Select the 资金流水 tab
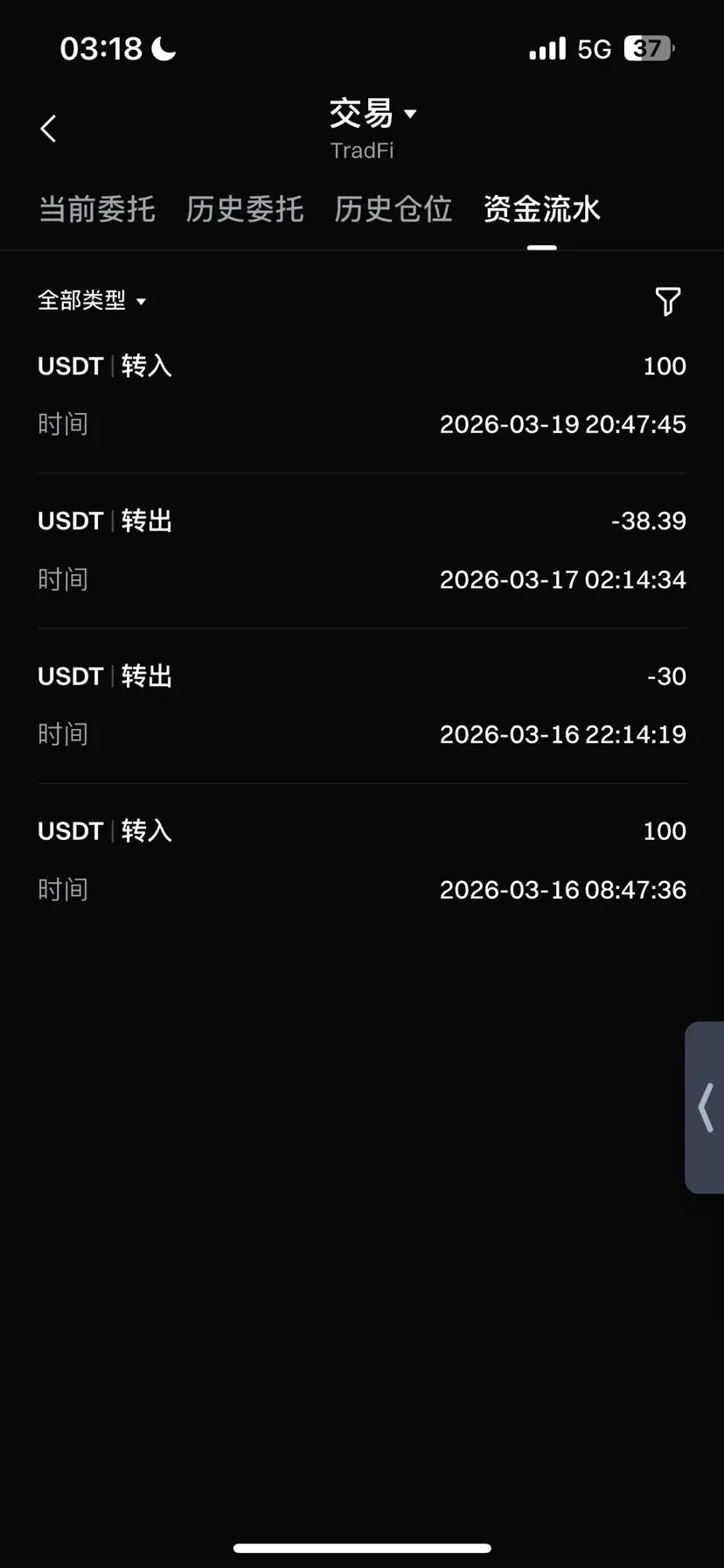724x1568 pixels. click(542, 209)
